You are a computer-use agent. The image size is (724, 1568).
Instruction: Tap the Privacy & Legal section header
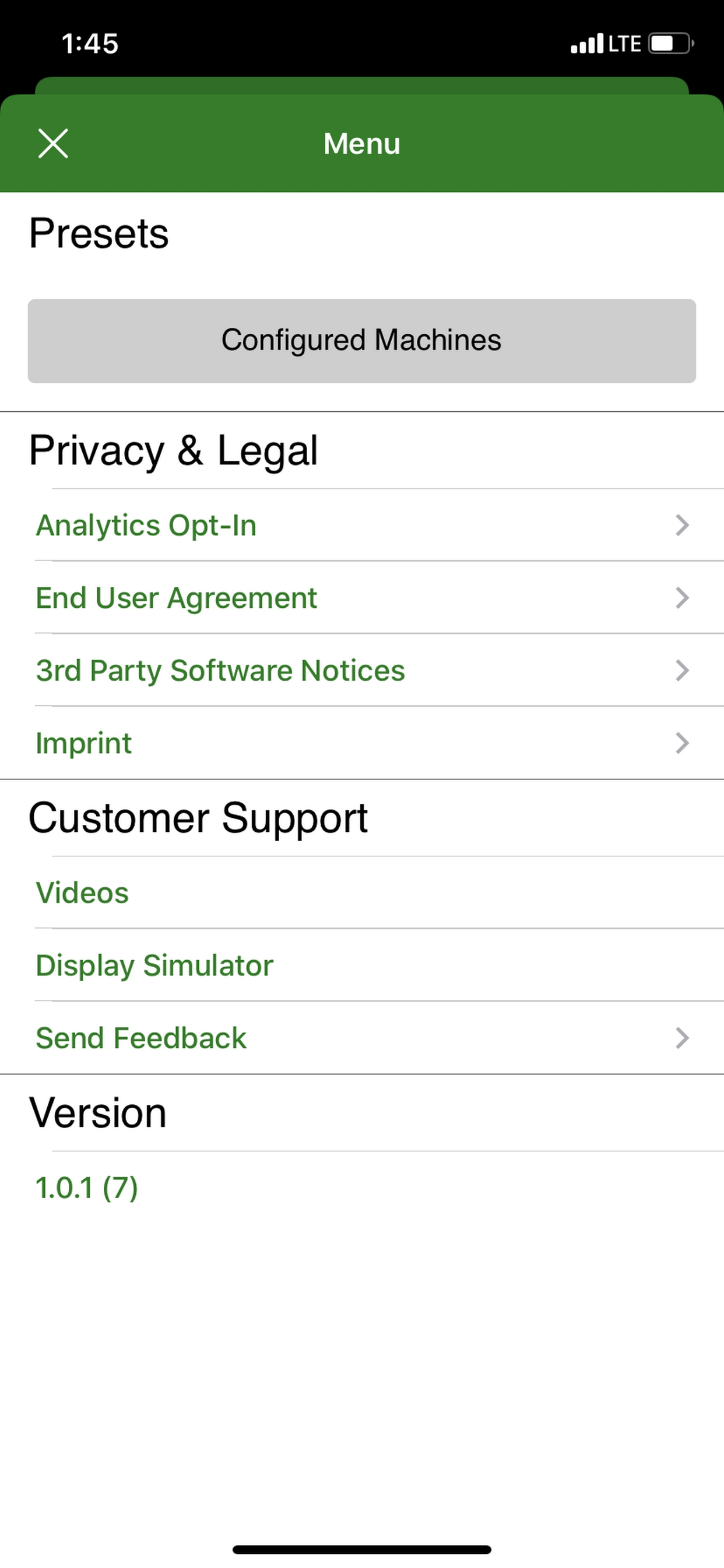click(x=174, y=450)
